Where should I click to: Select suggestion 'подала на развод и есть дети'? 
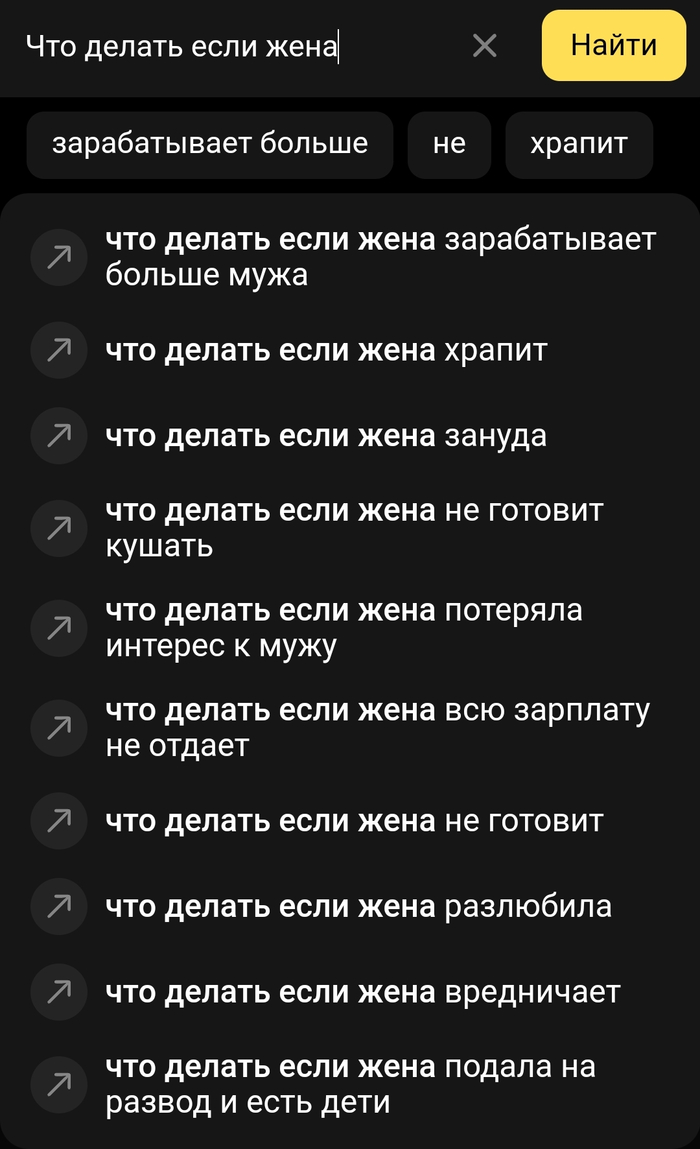(x=350, y=1084)
